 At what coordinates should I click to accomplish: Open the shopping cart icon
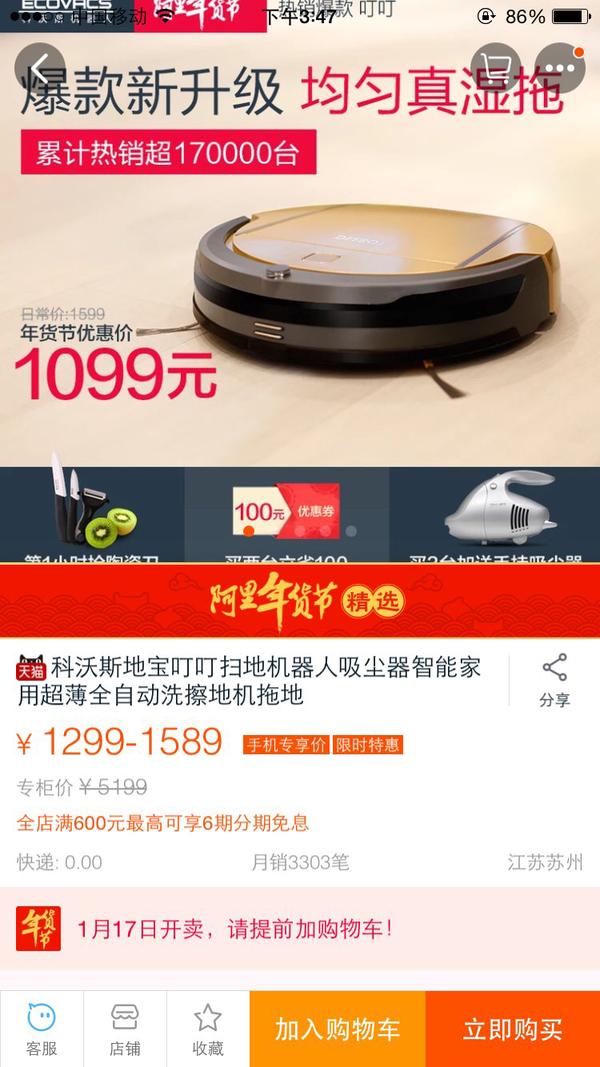pyautogui.click(x=496, y=68)
